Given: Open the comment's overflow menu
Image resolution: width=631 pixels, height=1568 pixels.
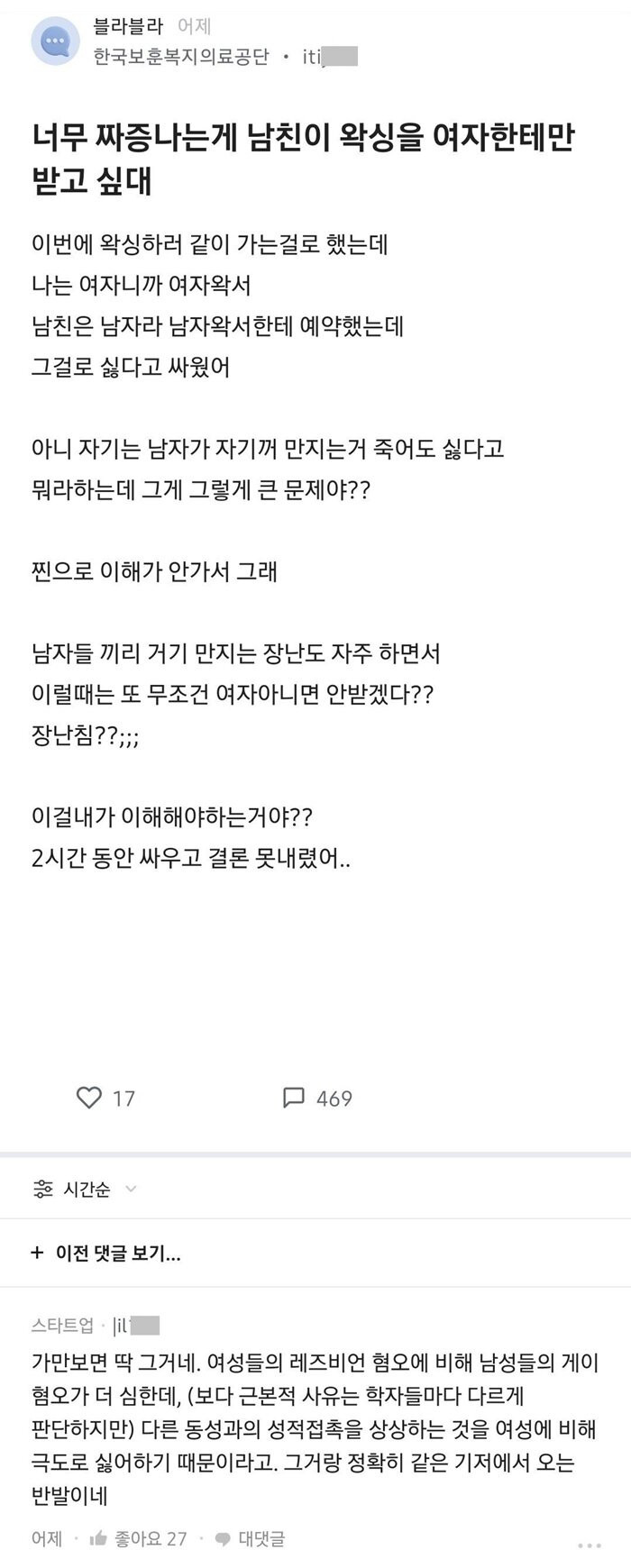Looking at the screenshot, I should [x=589, y=1545].
